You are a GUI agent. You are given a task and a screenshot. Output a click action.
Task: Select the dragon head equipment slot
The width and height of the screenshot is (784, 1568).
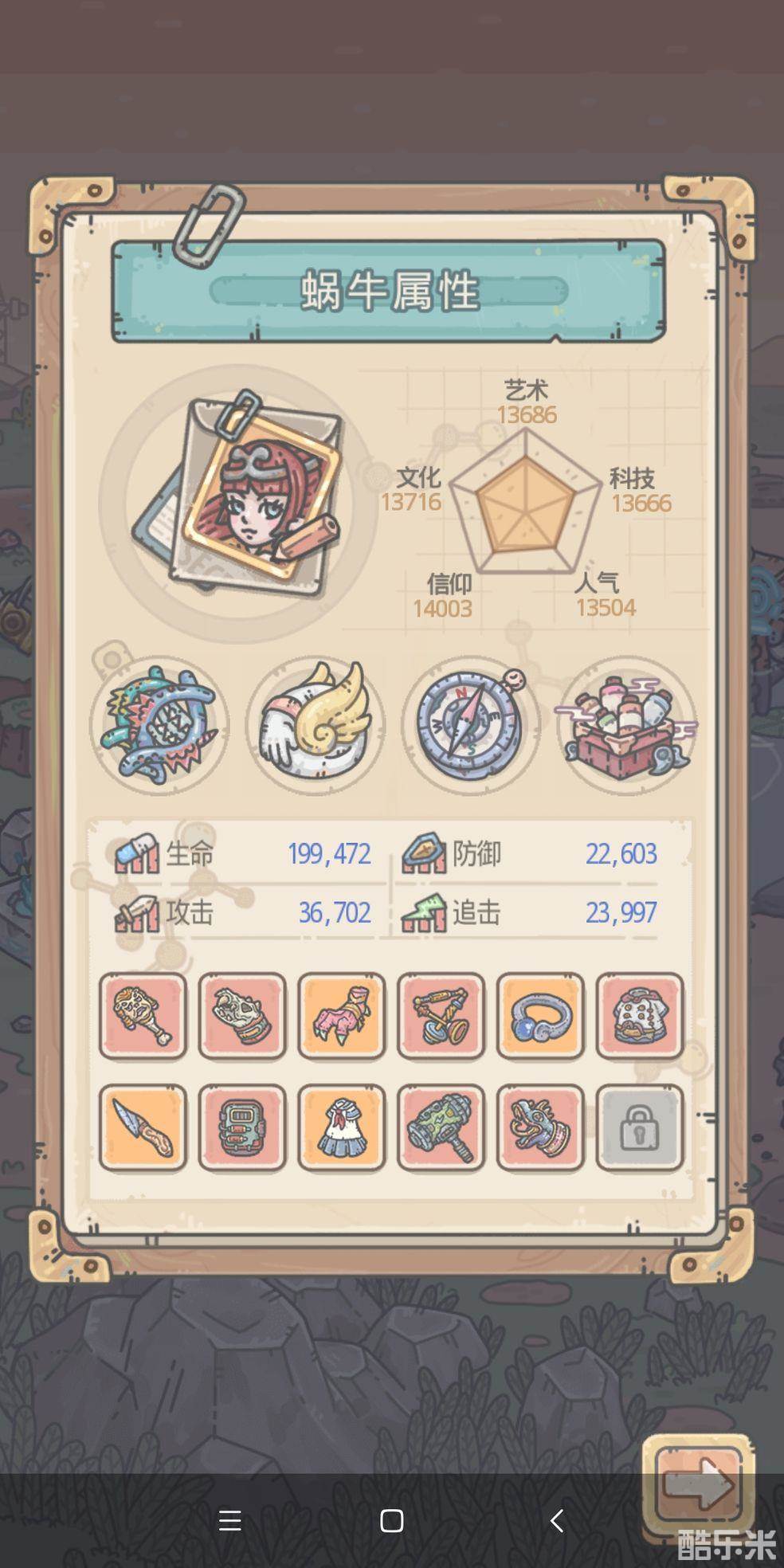(540, 1127)
